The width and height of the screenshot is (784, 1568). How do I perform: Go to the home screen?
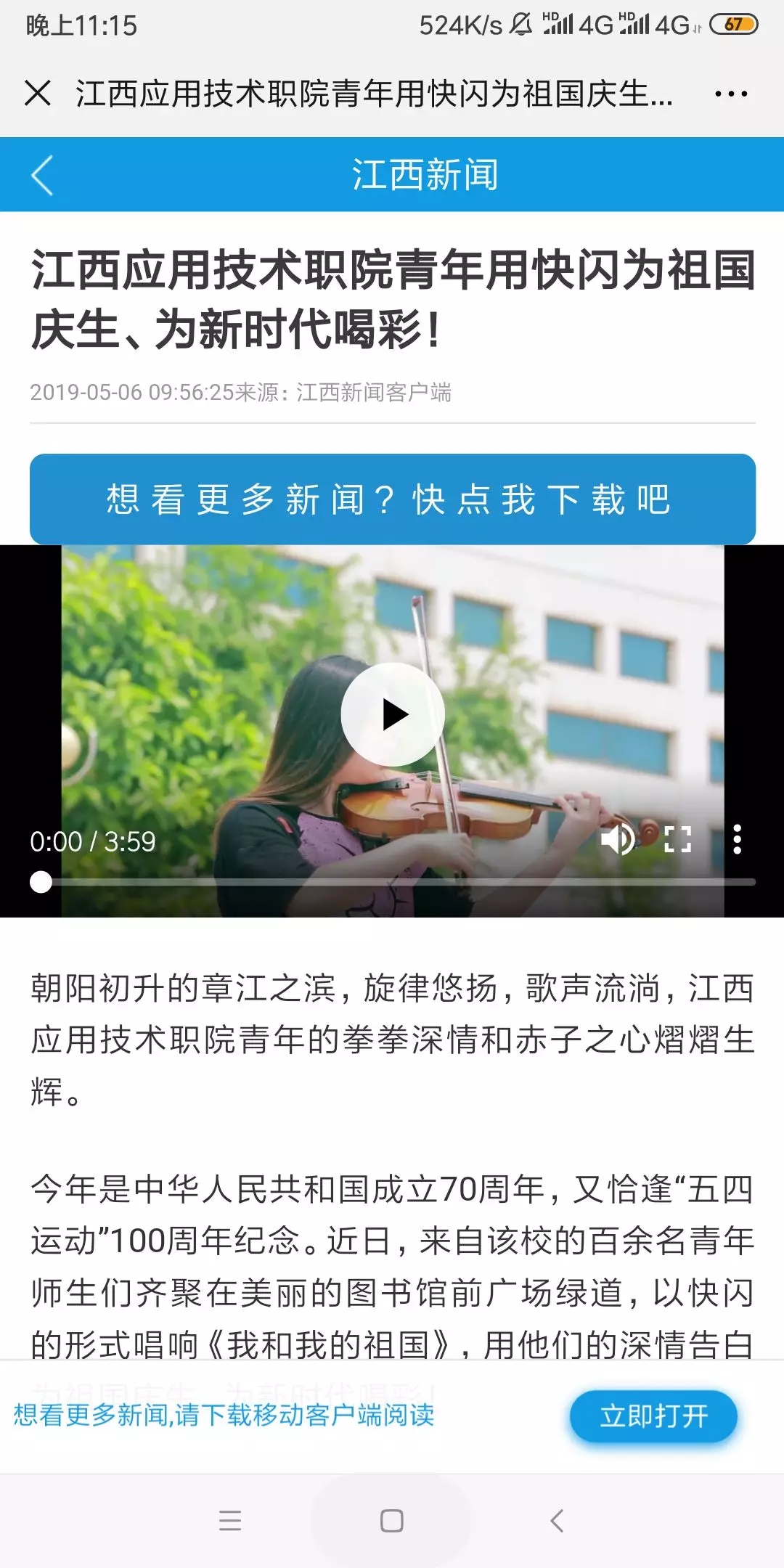pos(392,1520)
